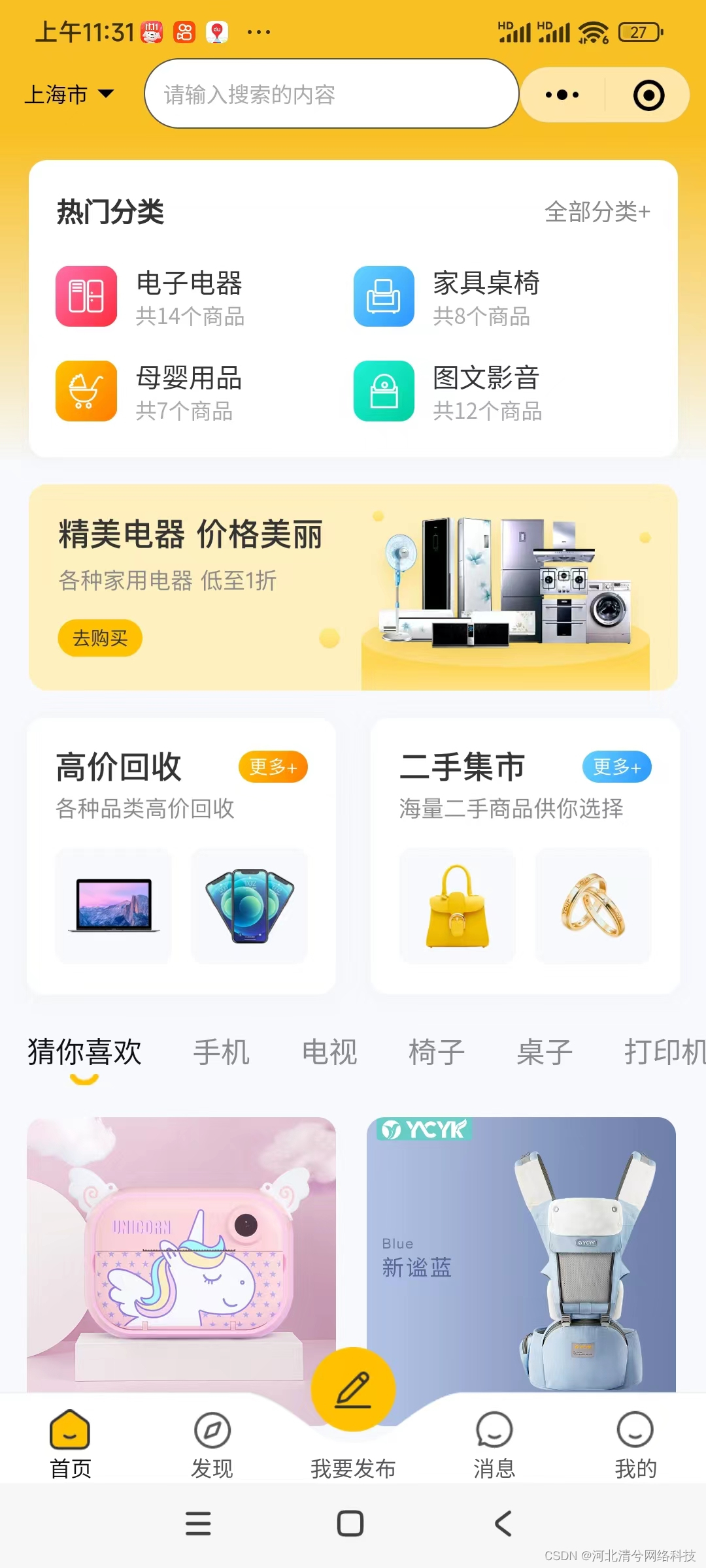Tap the search box to enter content

click(x=331, y=94)
